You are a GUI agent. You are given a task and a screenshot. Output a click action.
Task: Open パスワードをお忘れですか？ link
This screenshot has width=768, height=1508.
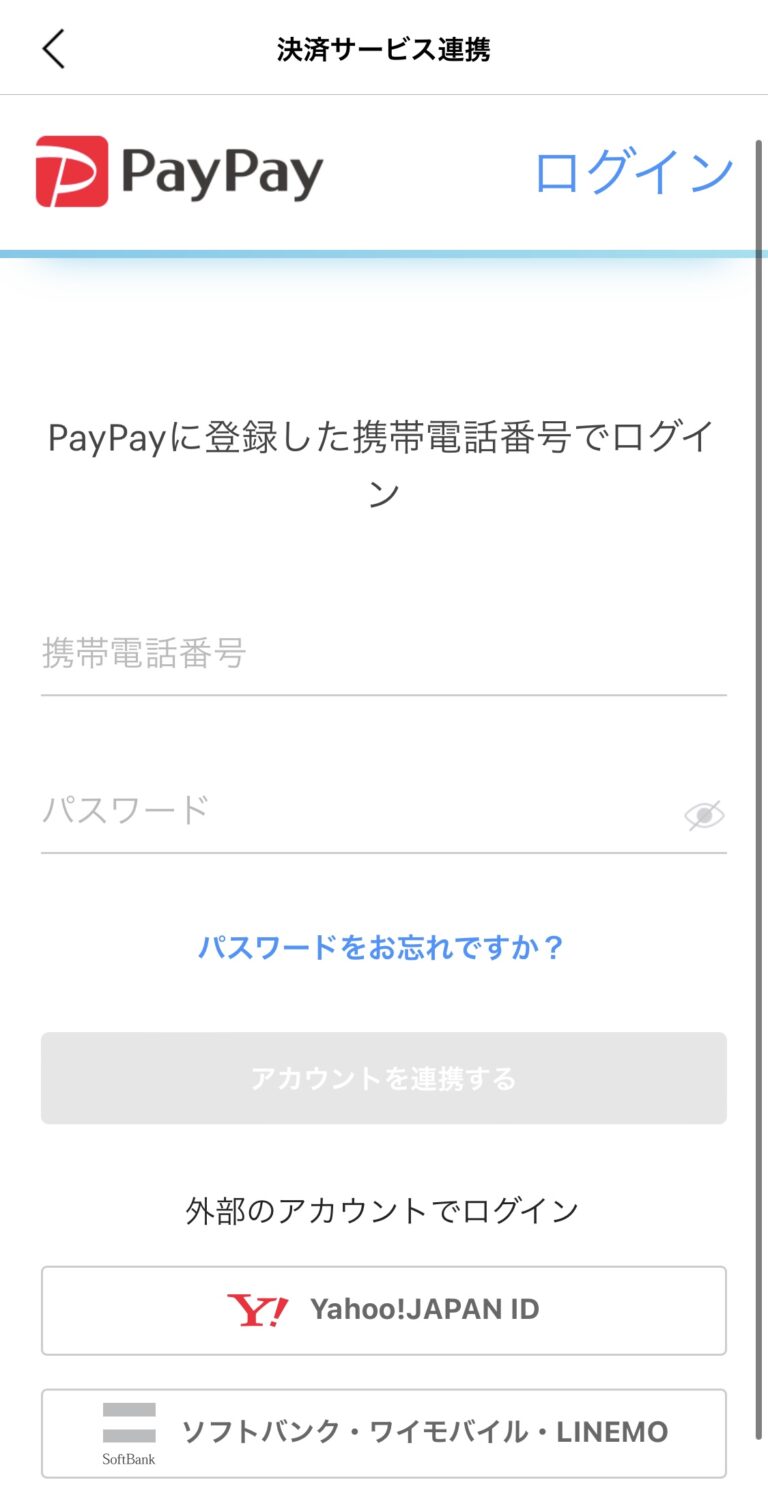coord(384,946)
